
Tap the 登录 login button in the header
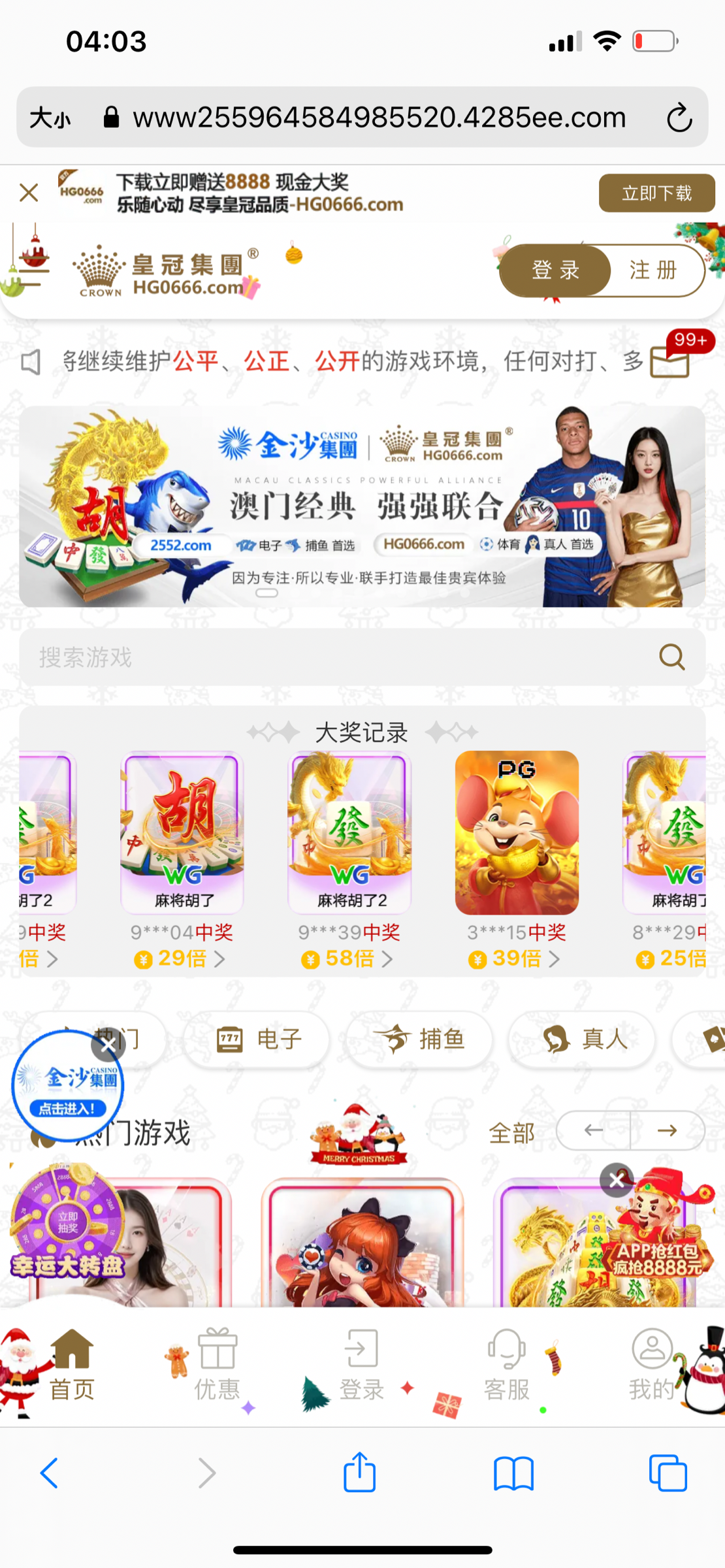click(555, 270)
